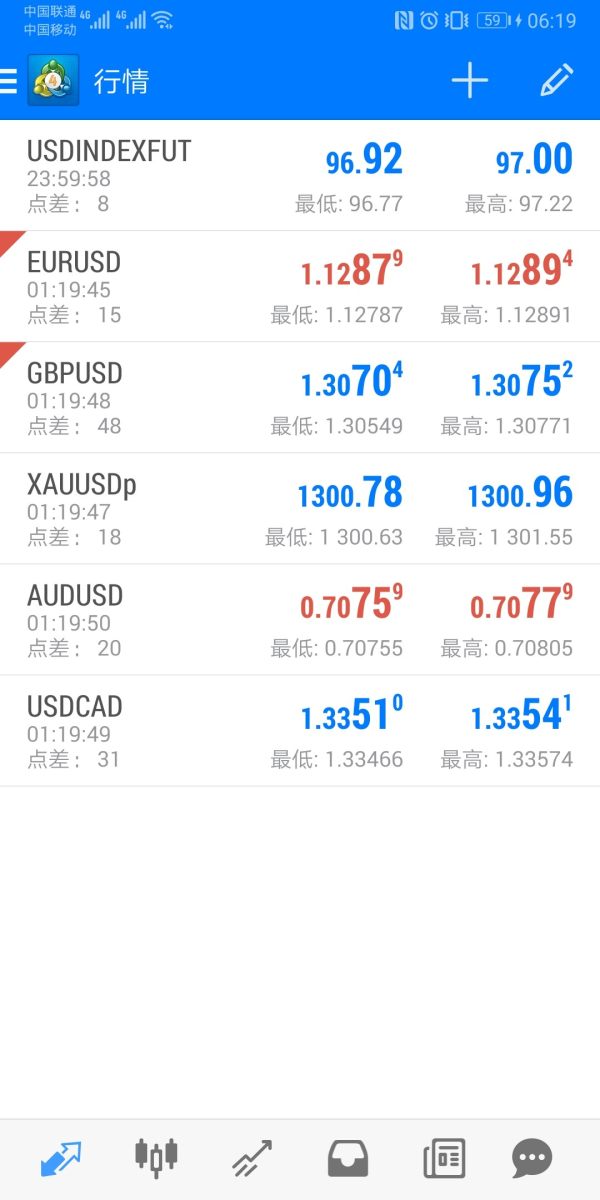
Task: Switch to the news tab
Action: (444, 1159)
